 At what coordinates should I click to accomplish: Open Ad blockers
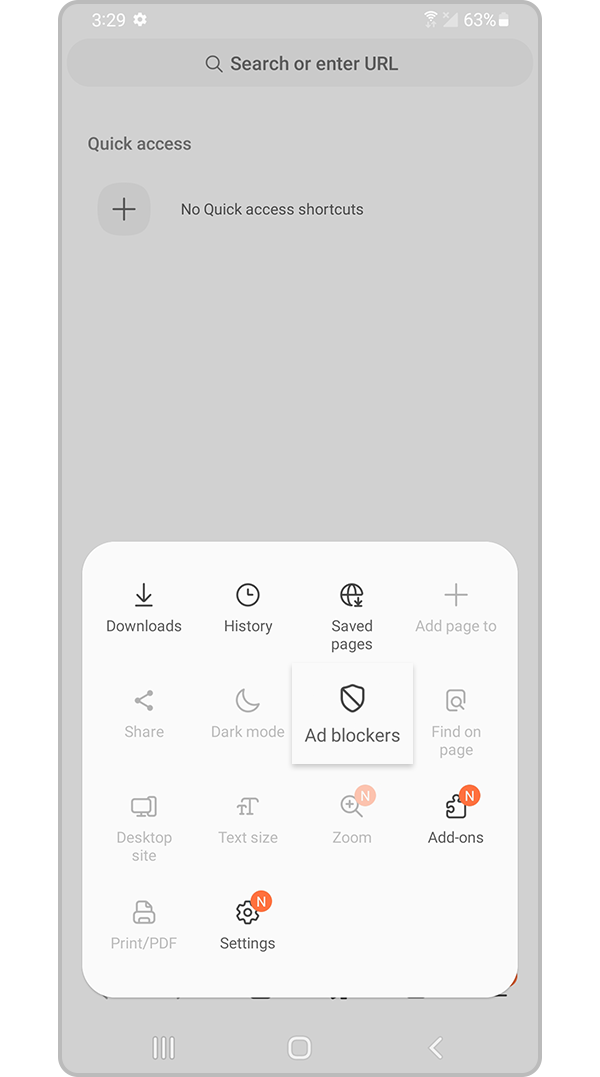pos(352,714)
